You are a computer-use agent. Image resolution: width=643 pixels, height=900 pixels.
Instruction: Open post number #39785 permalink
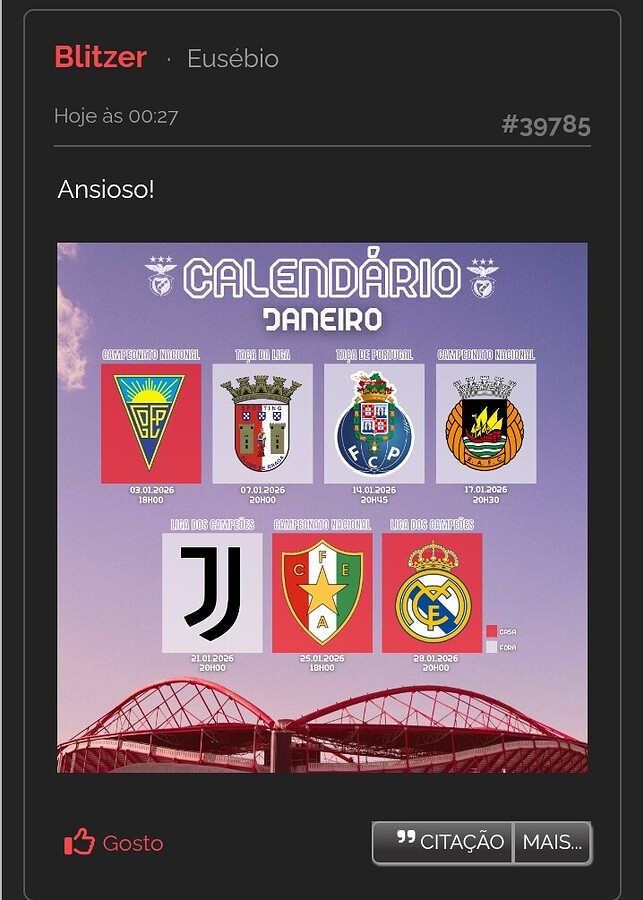(545, 125)
